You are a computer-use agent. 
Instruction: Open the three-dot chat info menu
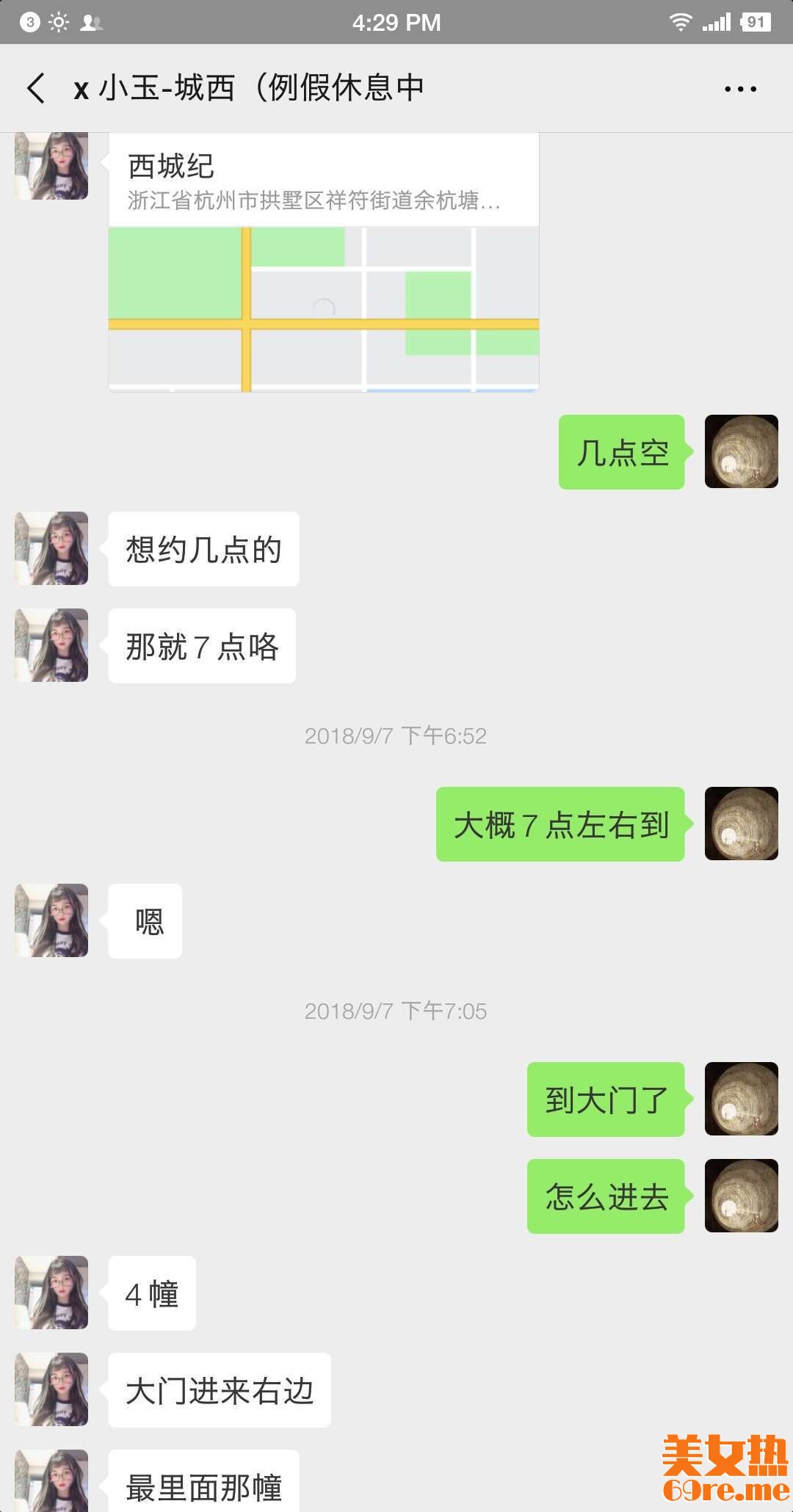tap(739, 89)
